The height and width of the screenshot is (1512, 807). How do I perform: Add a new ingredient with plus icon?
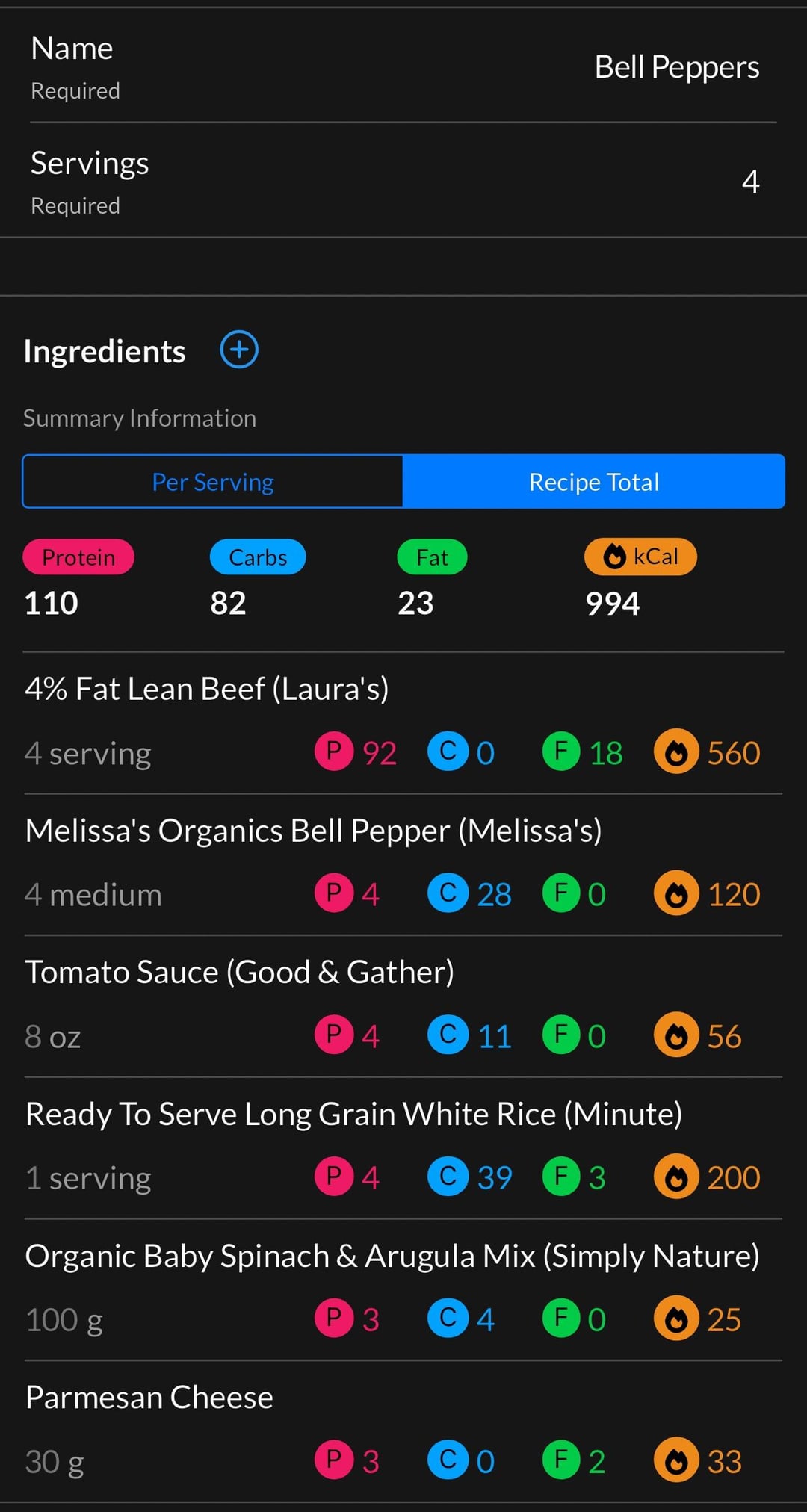[x=239, y=350]
